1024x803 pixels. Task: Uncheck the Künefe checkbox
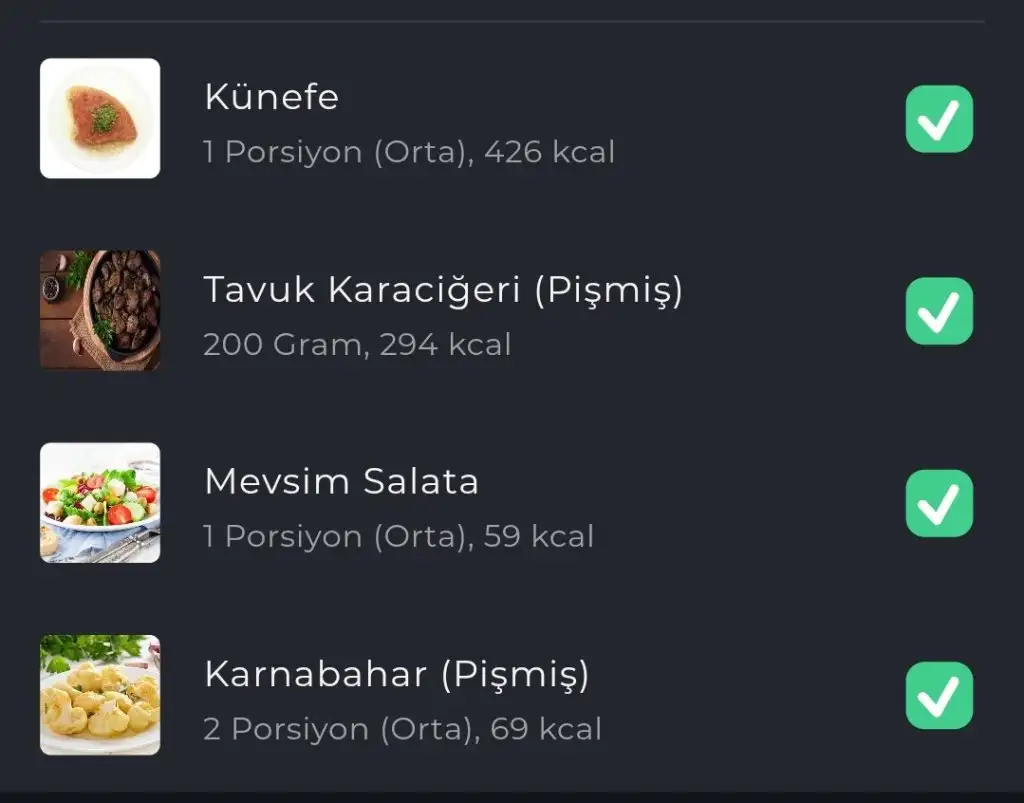pos(939,119)
